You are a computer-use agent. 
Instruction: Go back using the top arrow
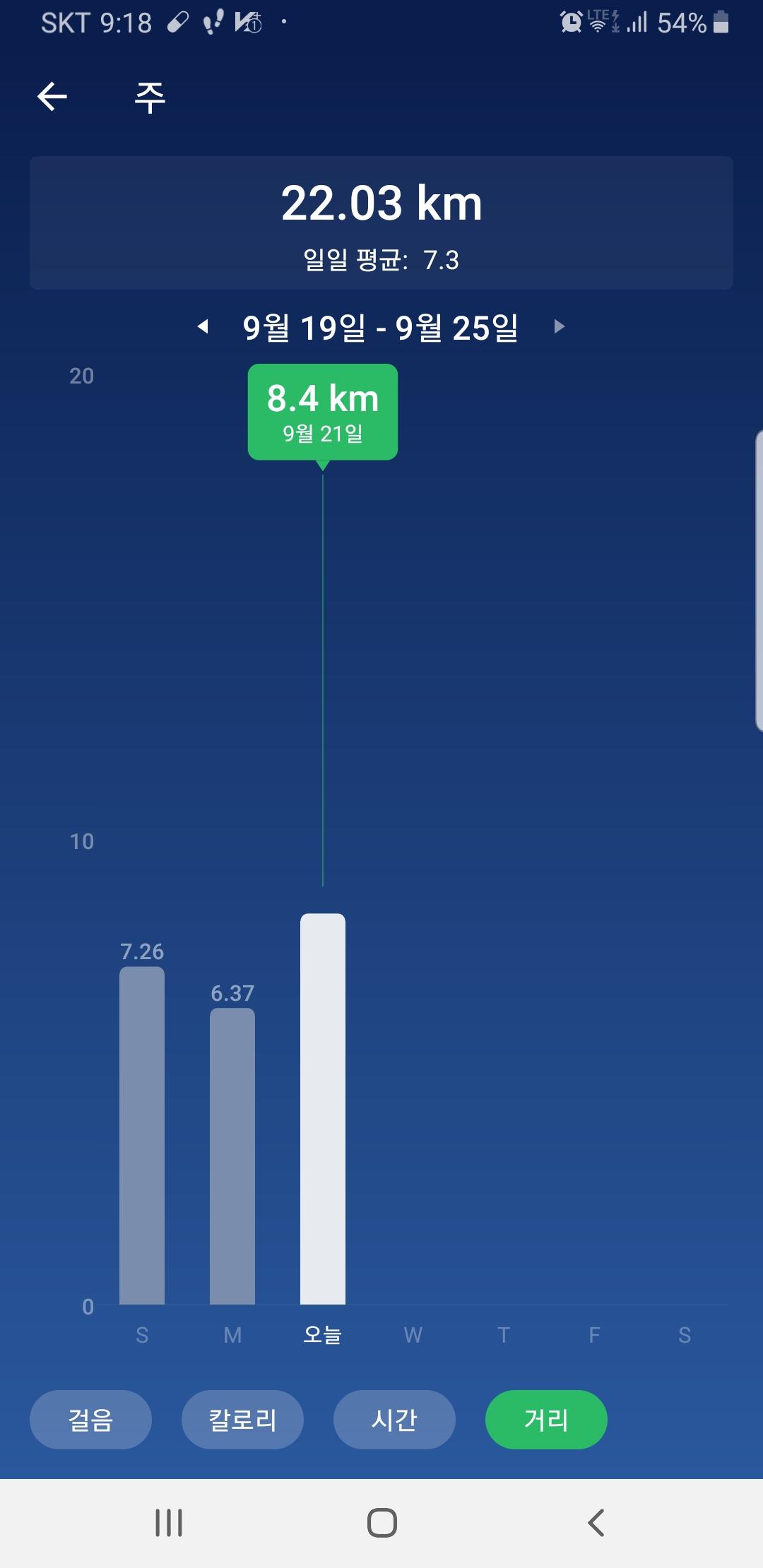click(x=52, y=97)
